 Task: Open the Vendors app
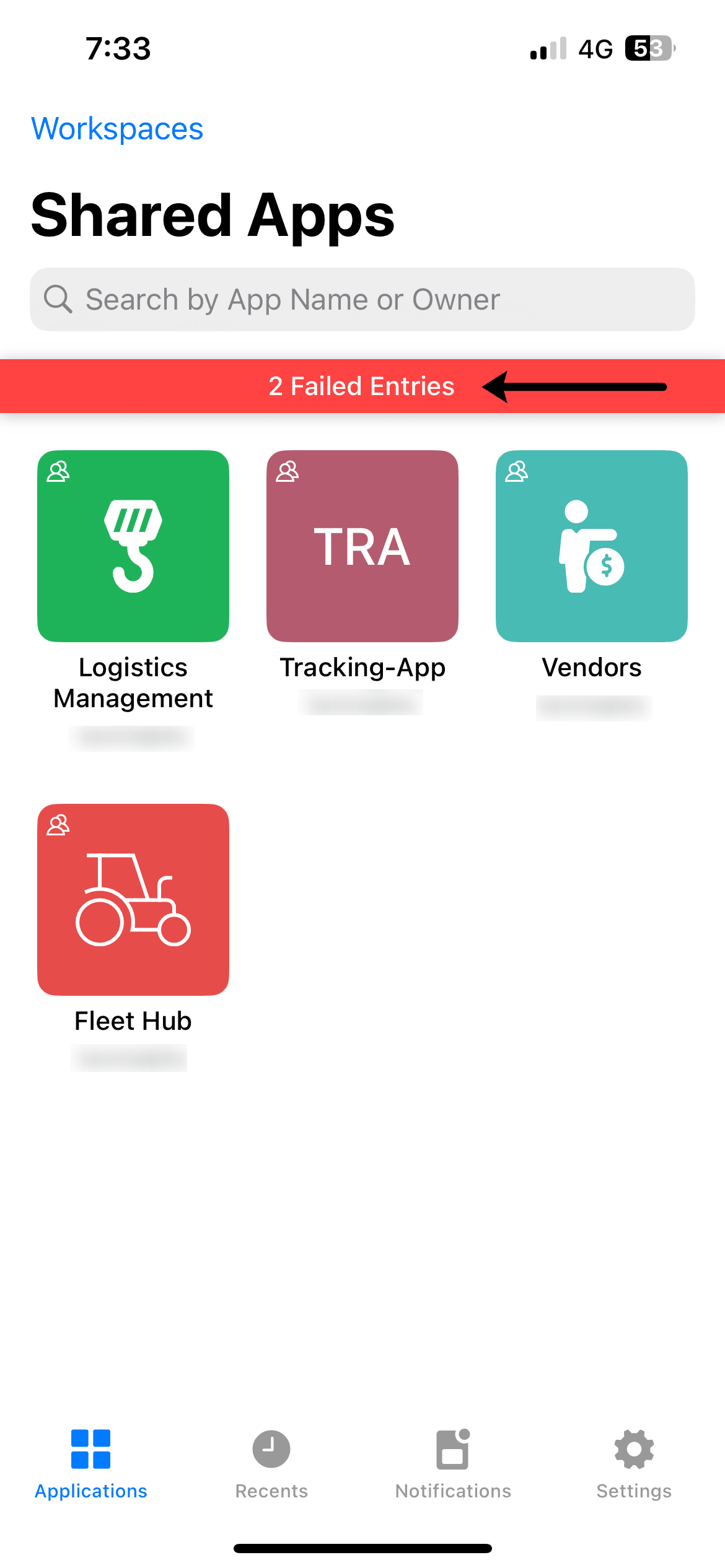pos(592,546)
